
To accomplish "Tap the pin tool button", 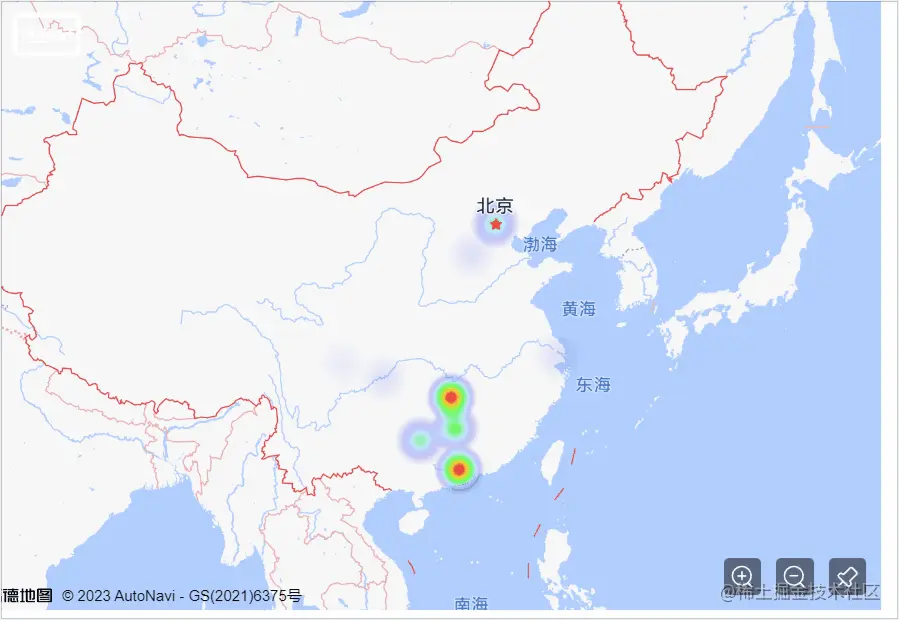I will pos(847,576).
